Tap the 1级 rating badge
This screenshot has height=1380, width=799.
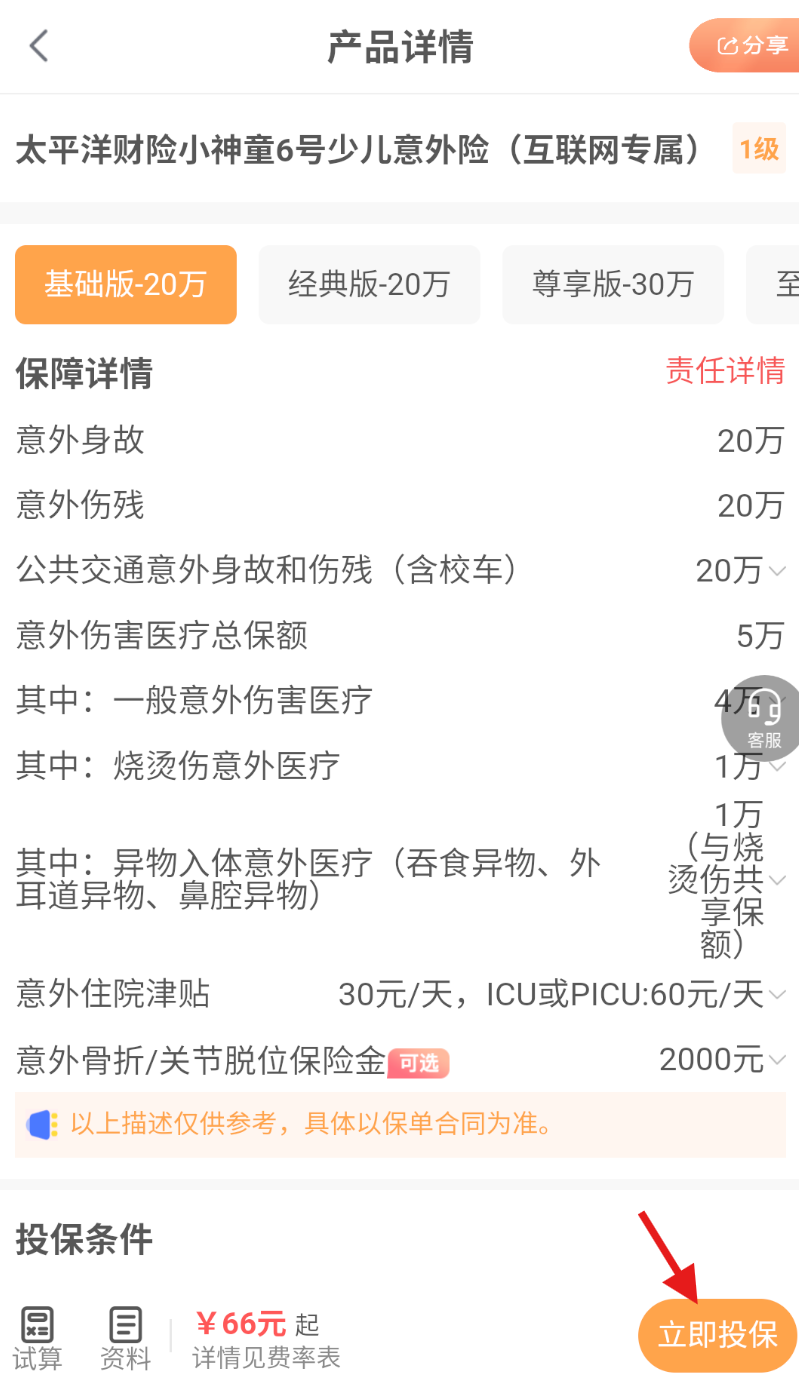click(x=758, y=147)
